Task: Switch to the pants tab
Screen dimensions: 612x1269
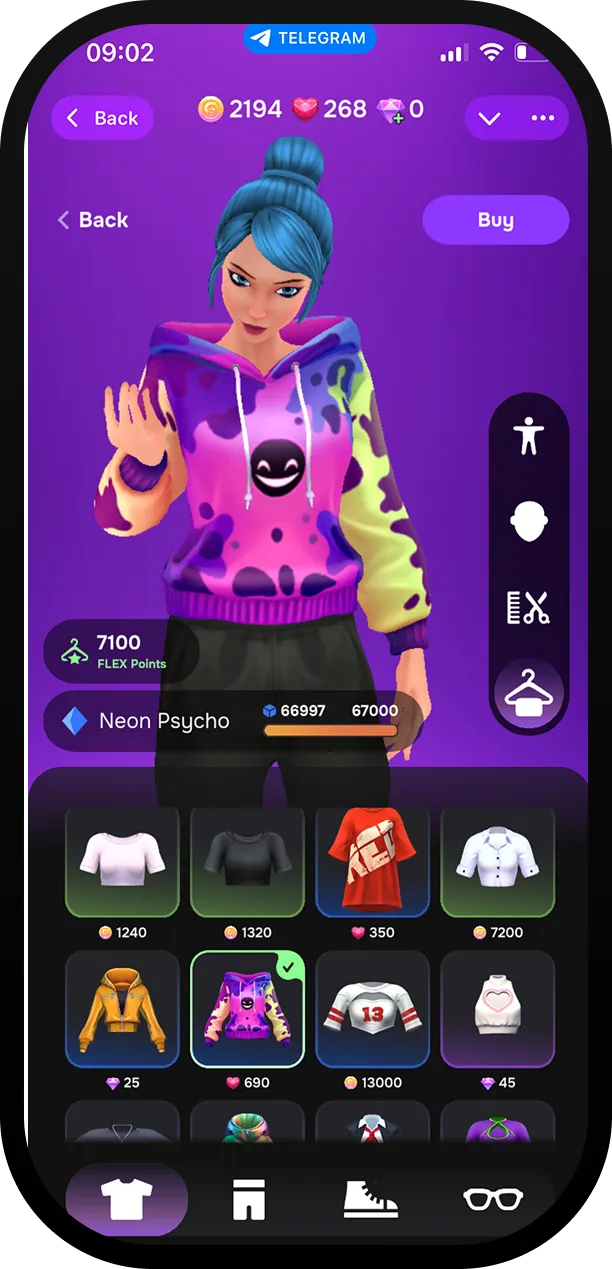Action: [249, 1199]
